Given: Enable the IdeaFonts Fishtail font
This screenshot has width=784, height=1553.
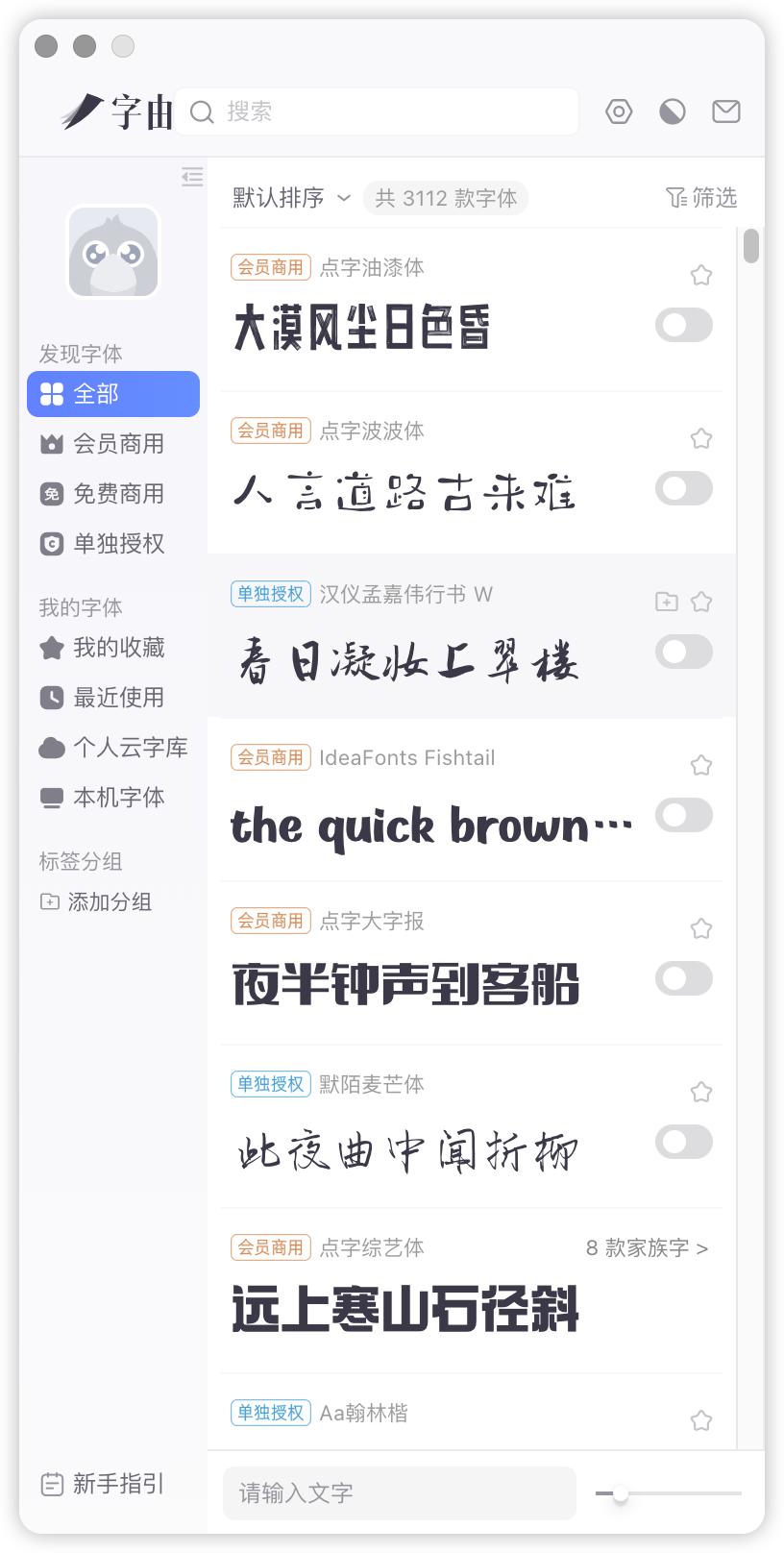Looking at the screenshot, I should point(683,815).
